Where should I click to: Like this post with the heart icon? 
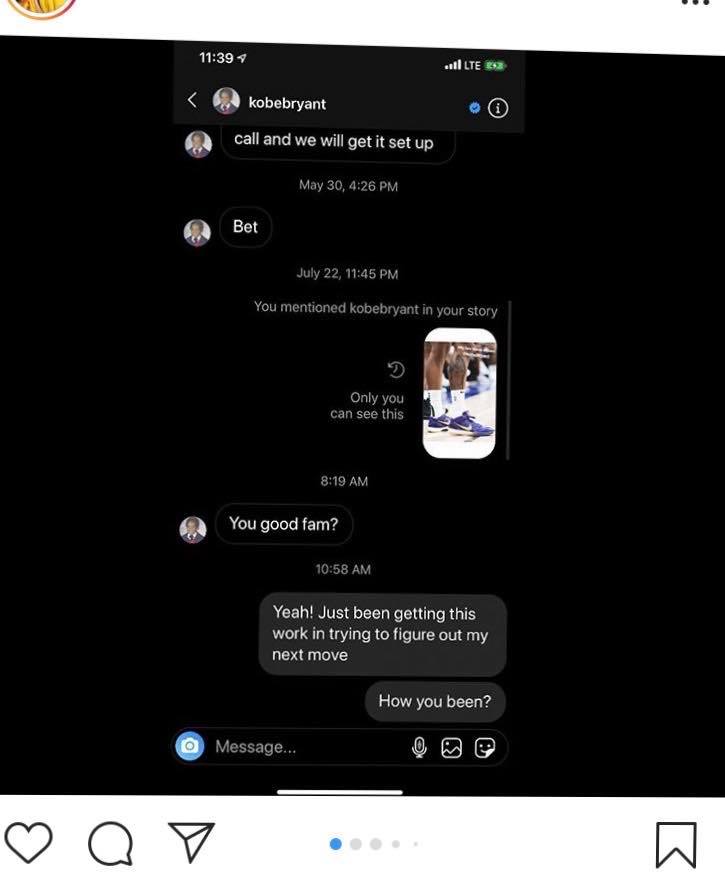click(28, 843)
